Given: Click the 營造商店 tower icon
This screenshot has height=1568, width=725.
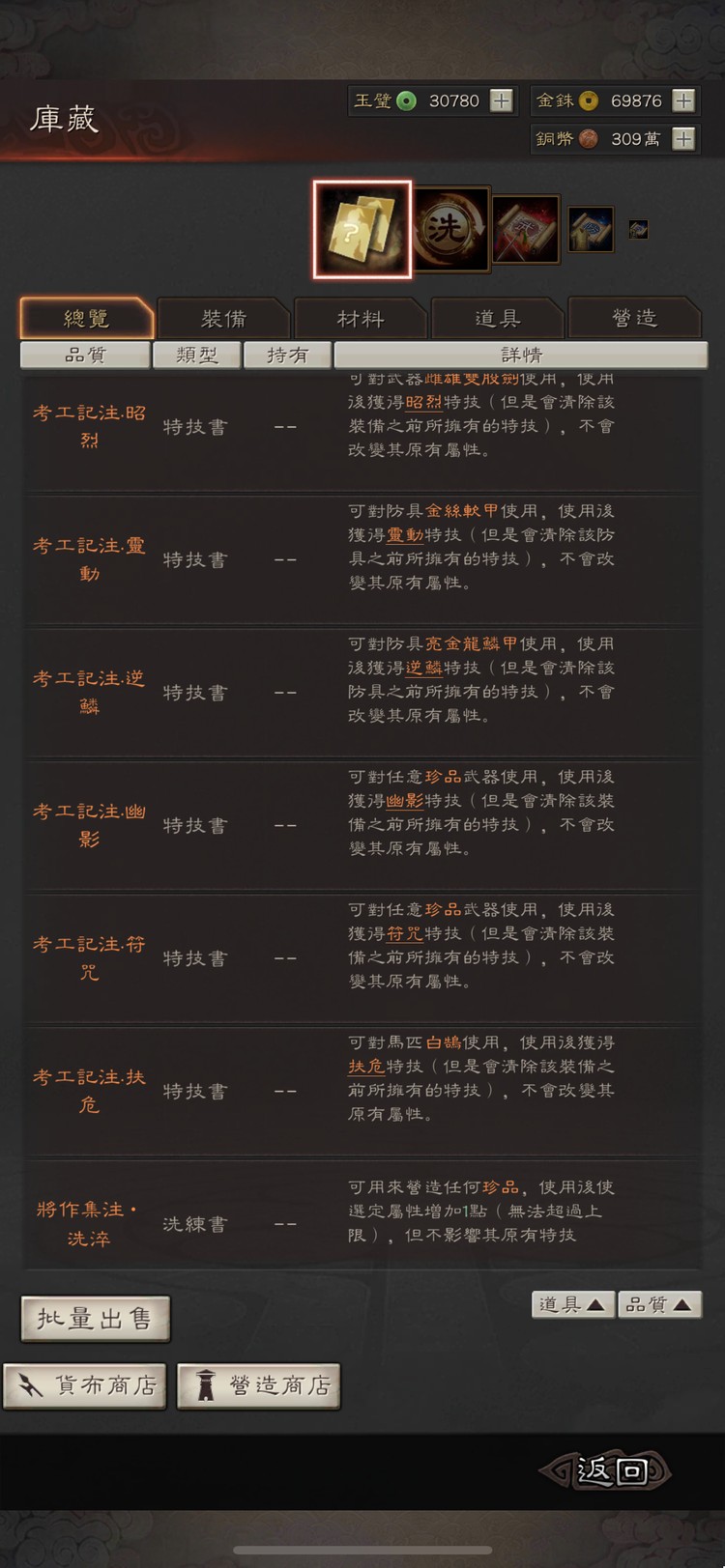Looking at the screenshot, I should pyautogui.click(x=205, y=1385).
